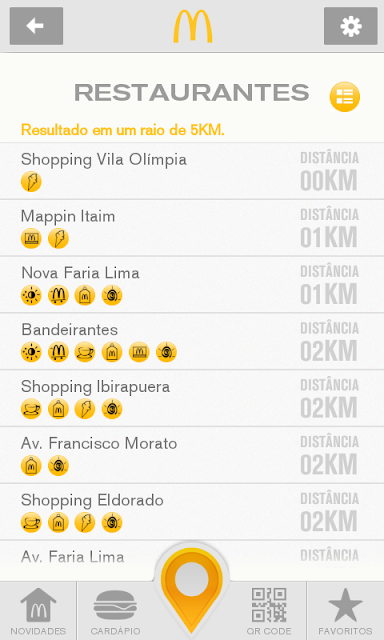Switch to the QR Code tab
The image size is (384, 640).
[x=269, y=611]
